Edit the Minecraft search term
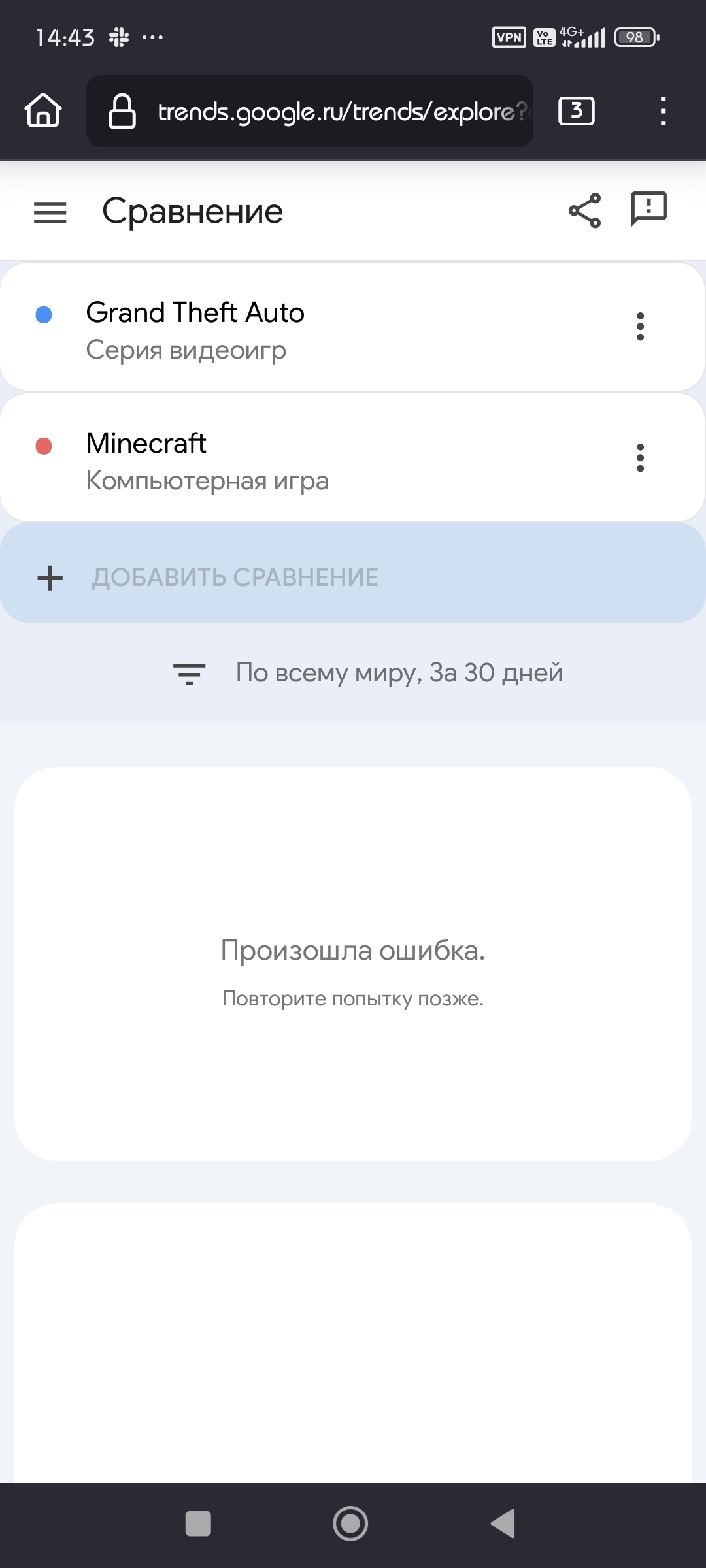706x1568 pixels. coord(146,444)
